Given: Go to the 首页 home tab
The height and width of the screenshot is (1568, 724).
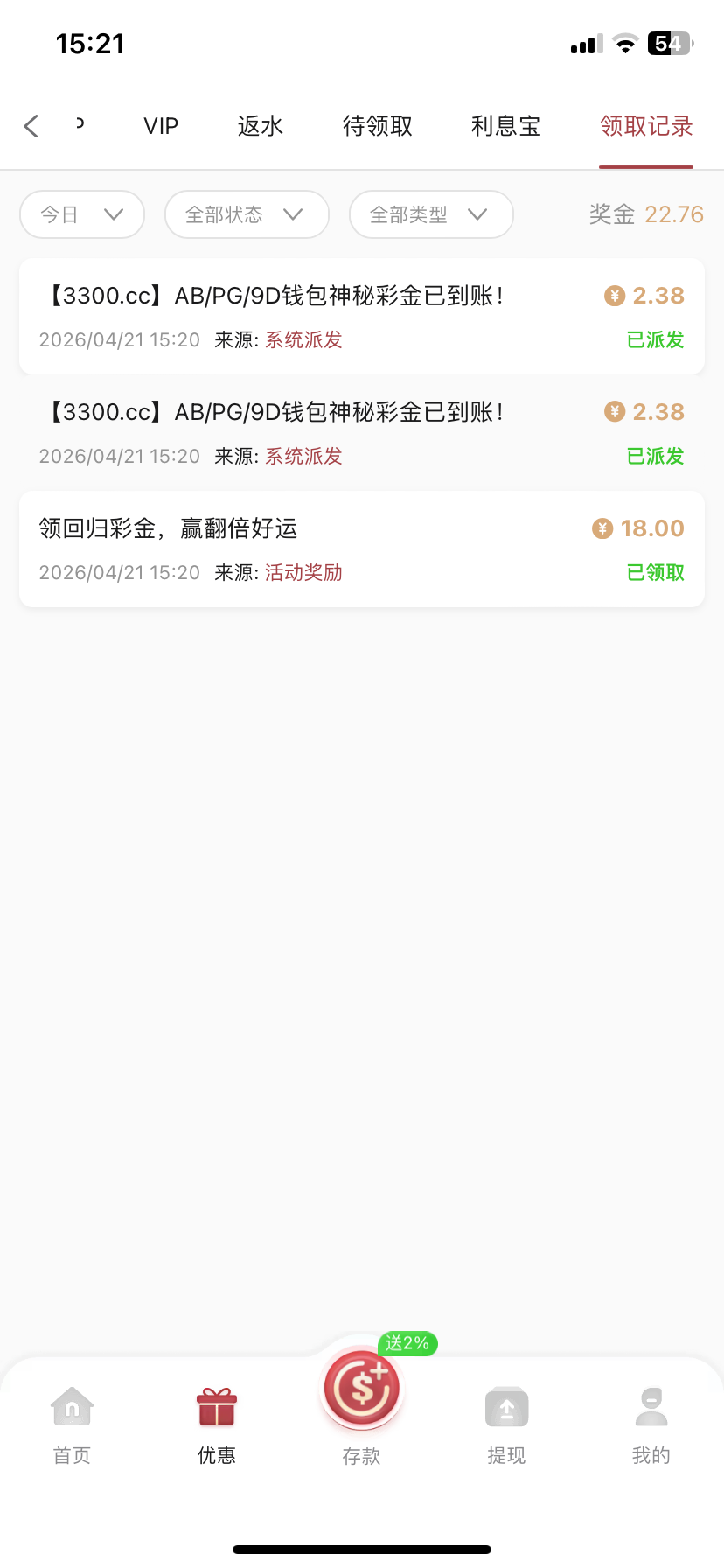Looking at the screenshot, I should [72, 1424].
